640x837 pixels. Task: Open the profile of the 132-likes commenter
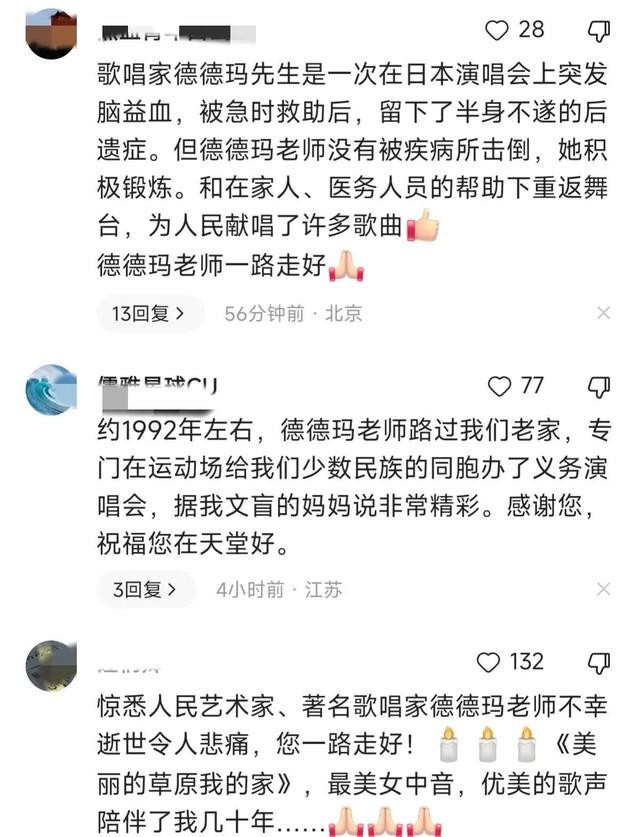(50, 665)
